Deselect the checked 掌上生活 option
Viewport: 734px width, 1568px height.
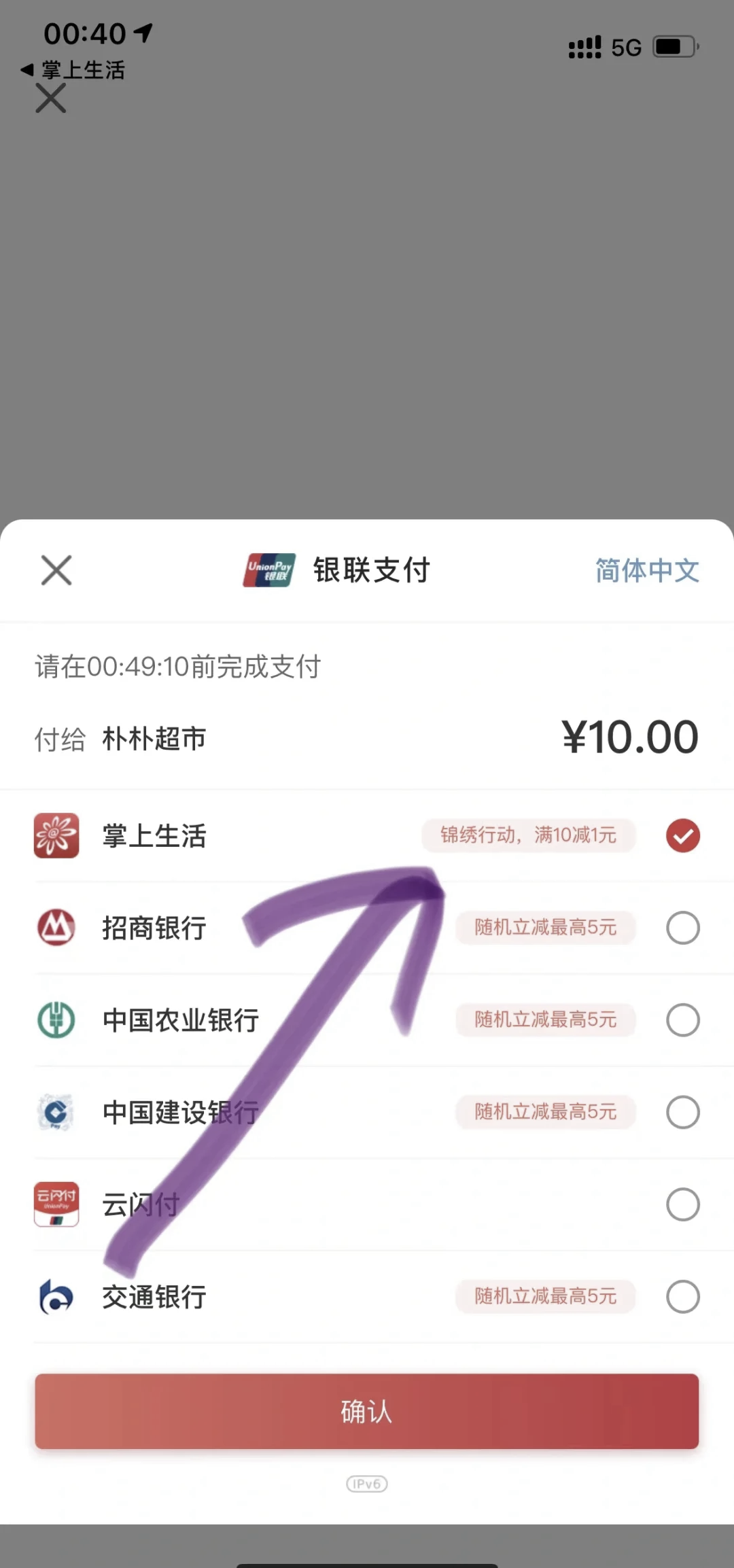(x=682, y=836)
